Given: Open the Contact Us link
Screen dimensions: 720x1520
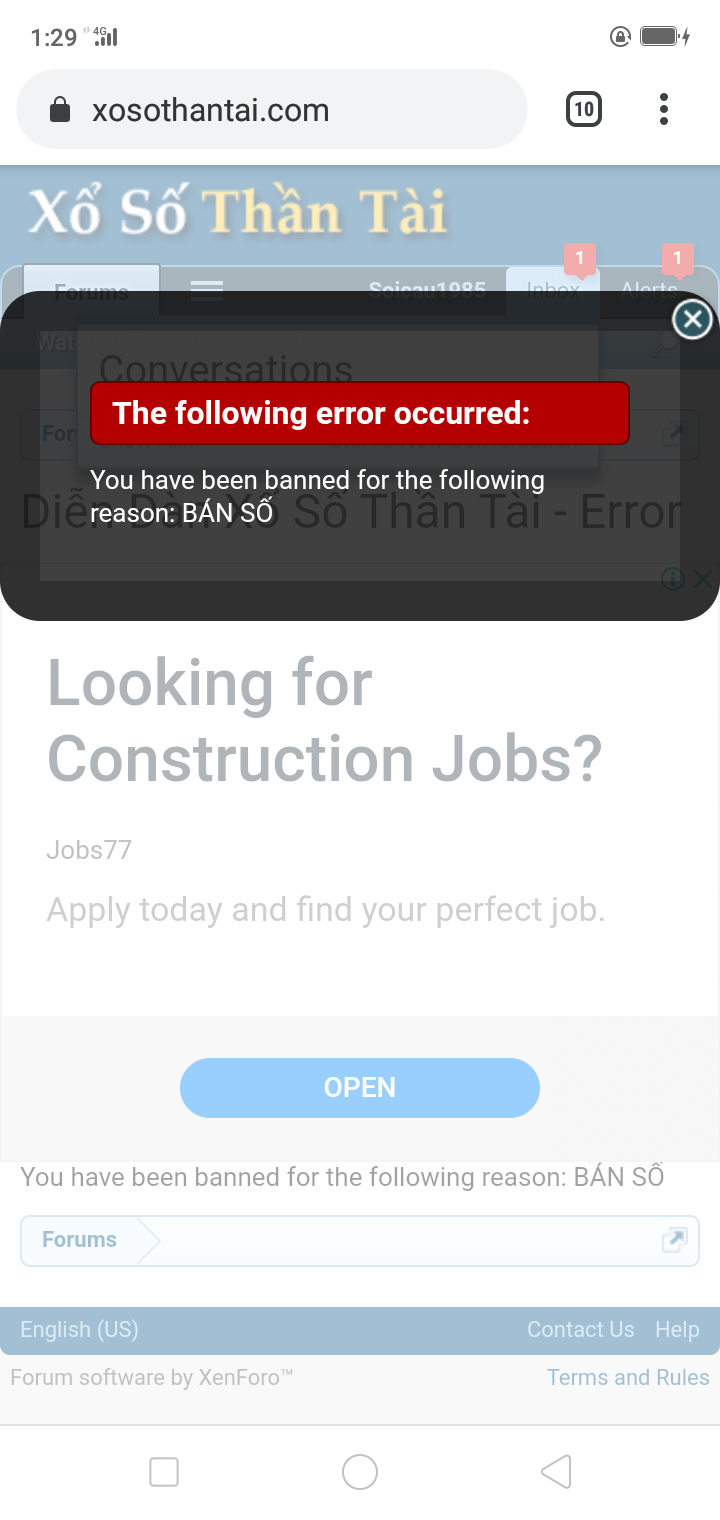Looking at the screenshot, I should tap(580, 1329).
